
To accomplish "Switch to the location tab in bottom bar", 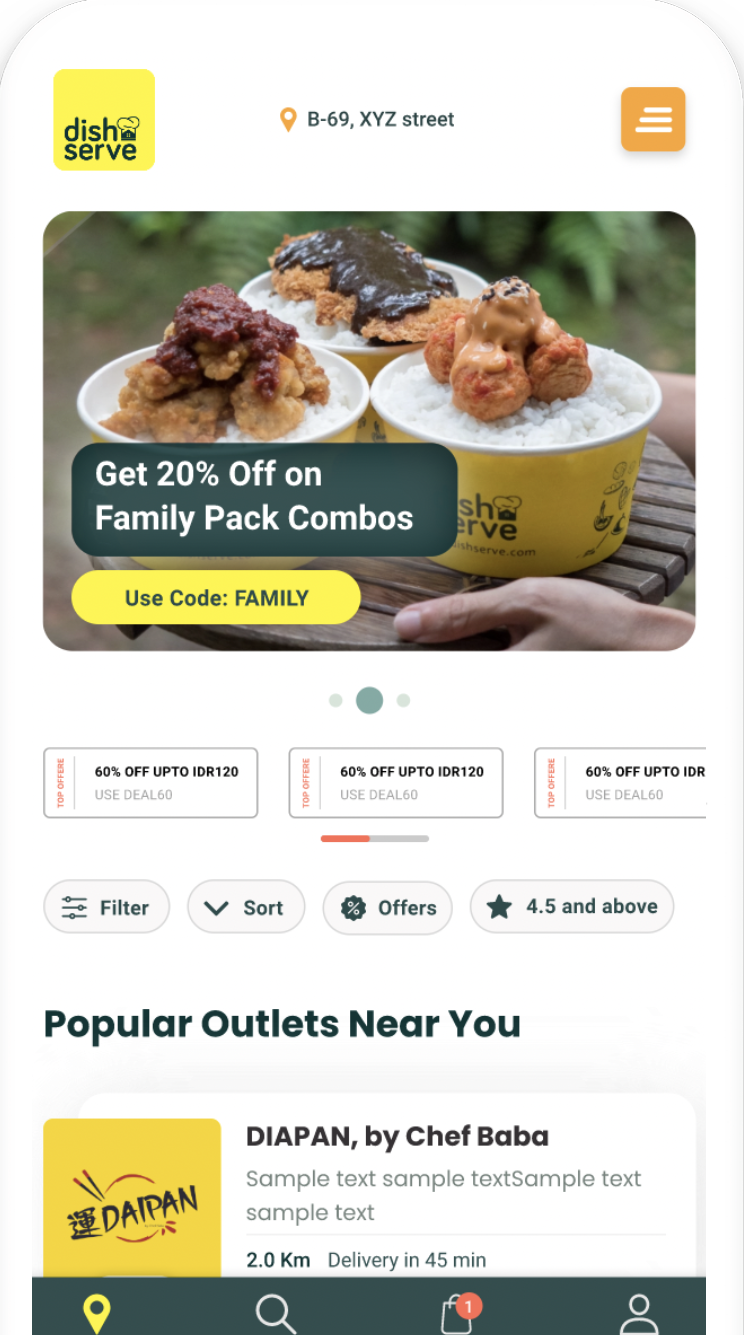I will [96, 1311].
